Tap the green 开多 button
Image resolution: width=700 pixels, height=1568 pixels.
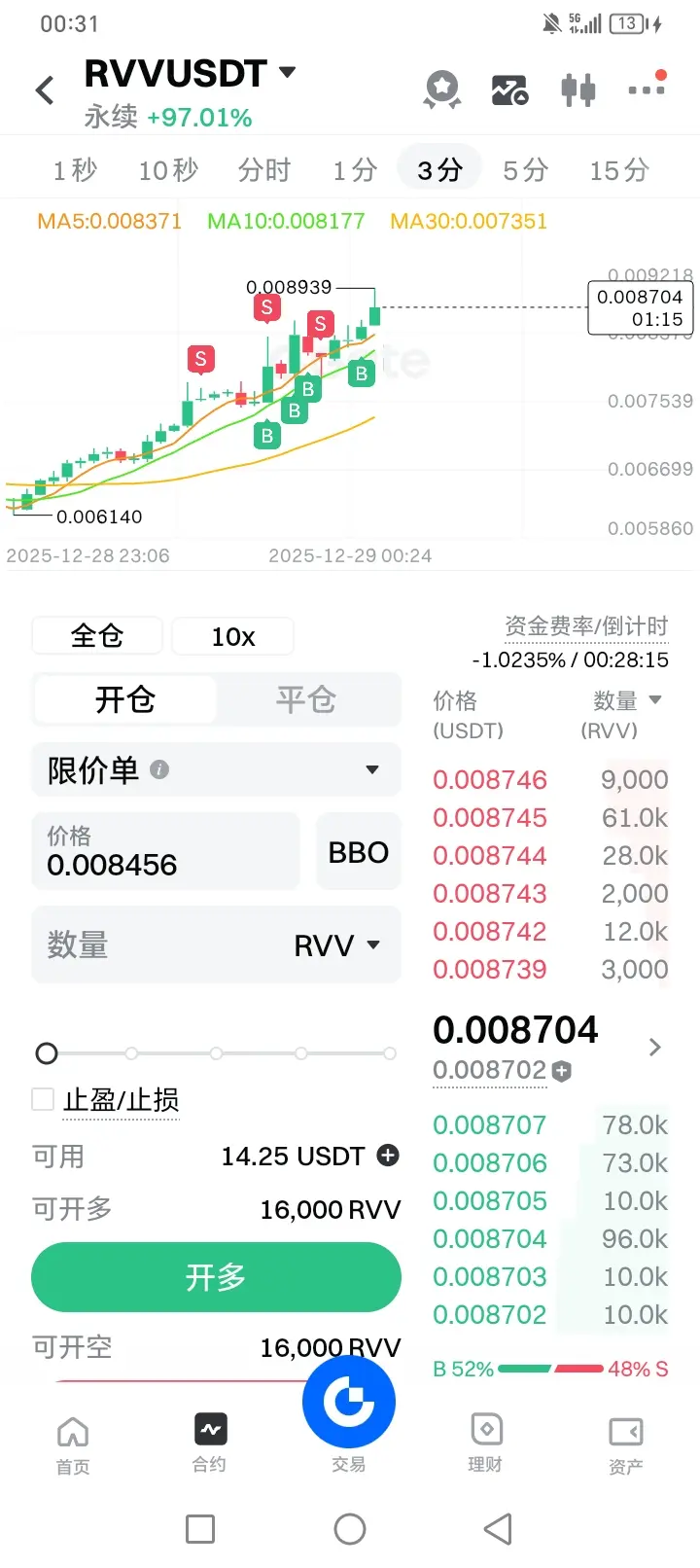(216, 1276)
